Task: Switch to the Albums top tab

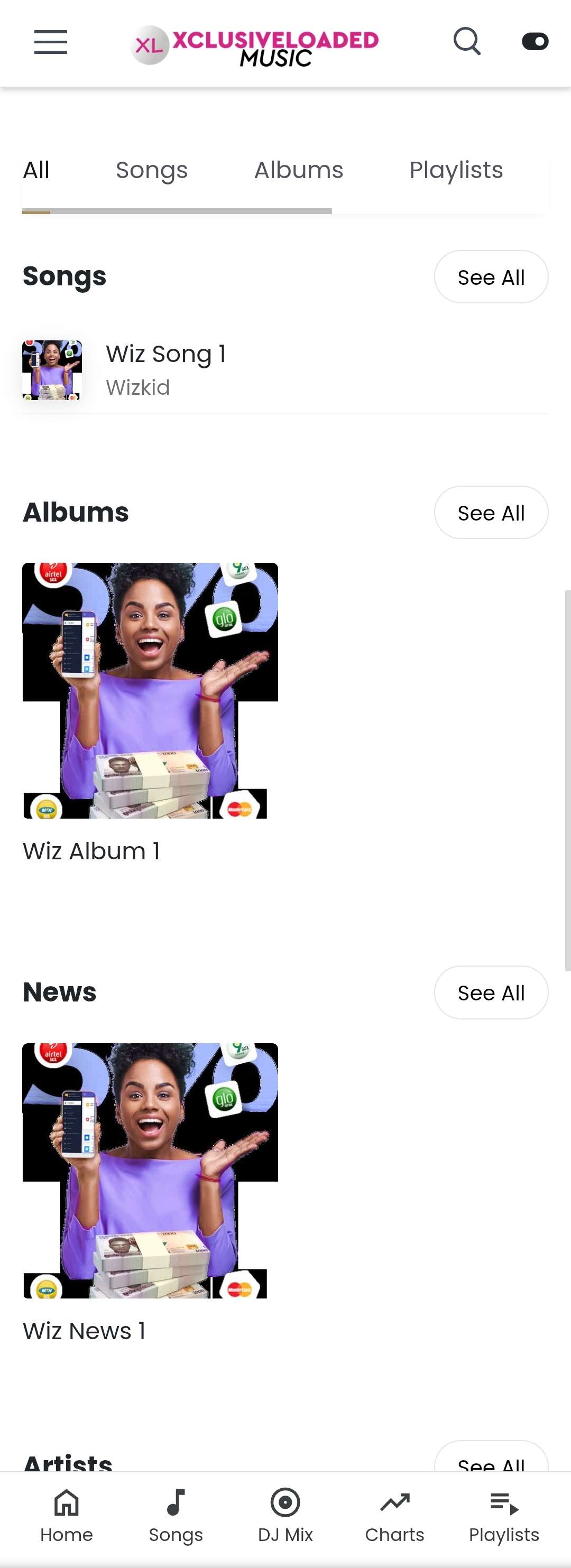Action: 298,170
